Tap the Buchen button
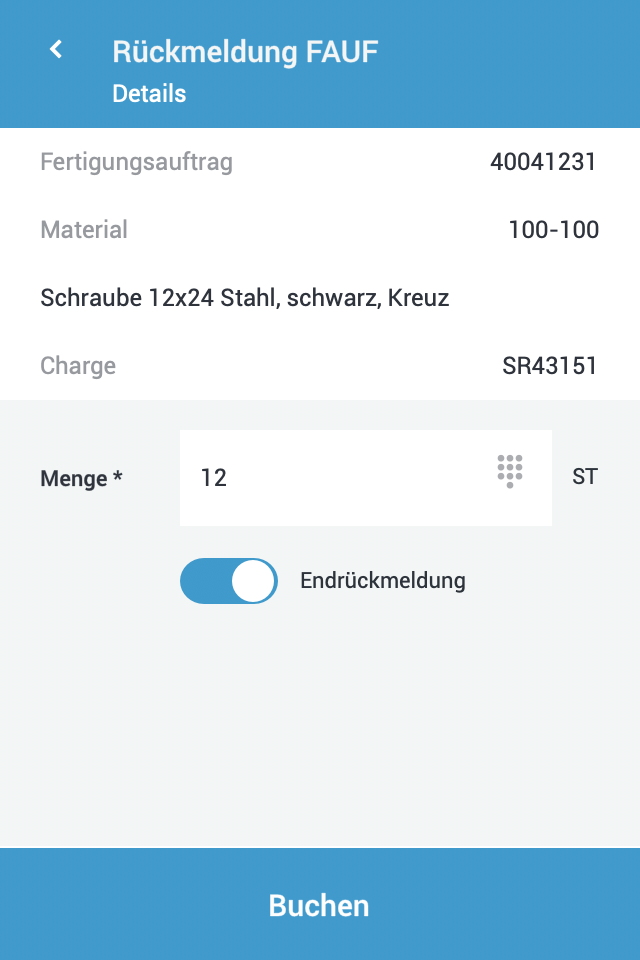 [x=320, y=905]
